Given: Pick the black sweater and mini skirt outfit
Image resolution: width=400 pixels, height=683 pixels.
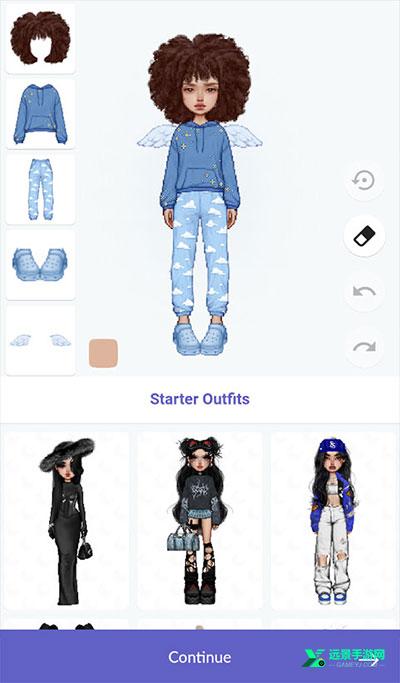Looking at the screenshot, I should point(200,521).
